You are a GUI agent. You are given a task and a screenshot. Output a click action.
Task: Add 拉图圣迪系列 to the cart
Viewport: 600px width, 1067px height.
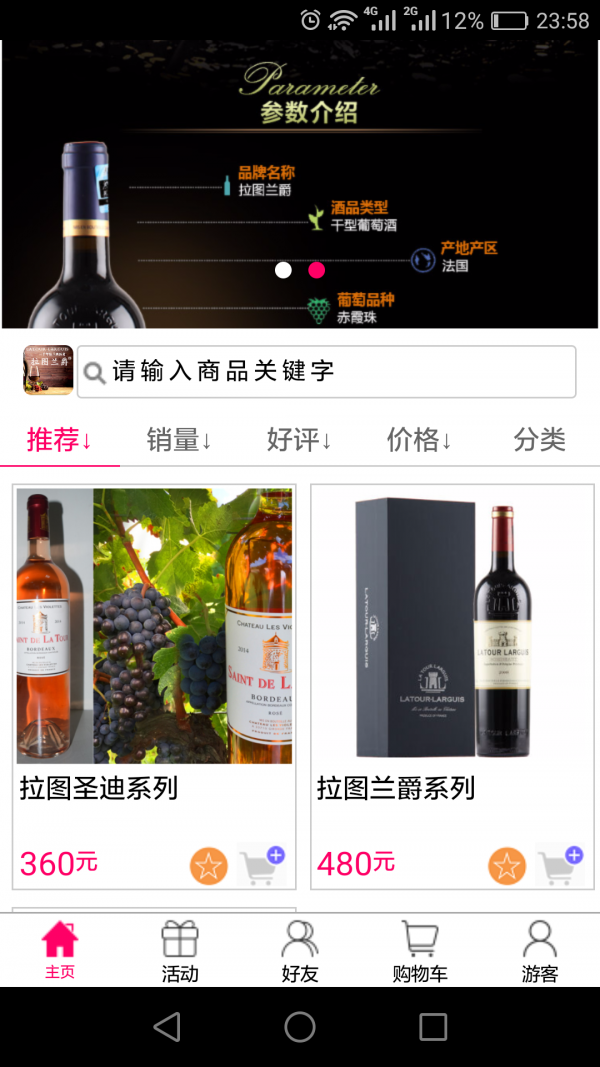(x=262, y=865)
